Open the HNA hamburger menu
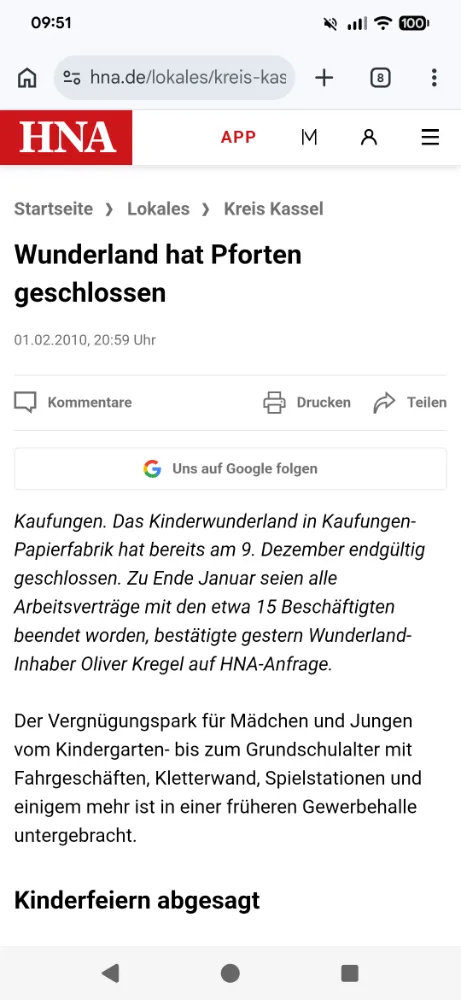The image size is (461, 1000). (x=430, y=137)
